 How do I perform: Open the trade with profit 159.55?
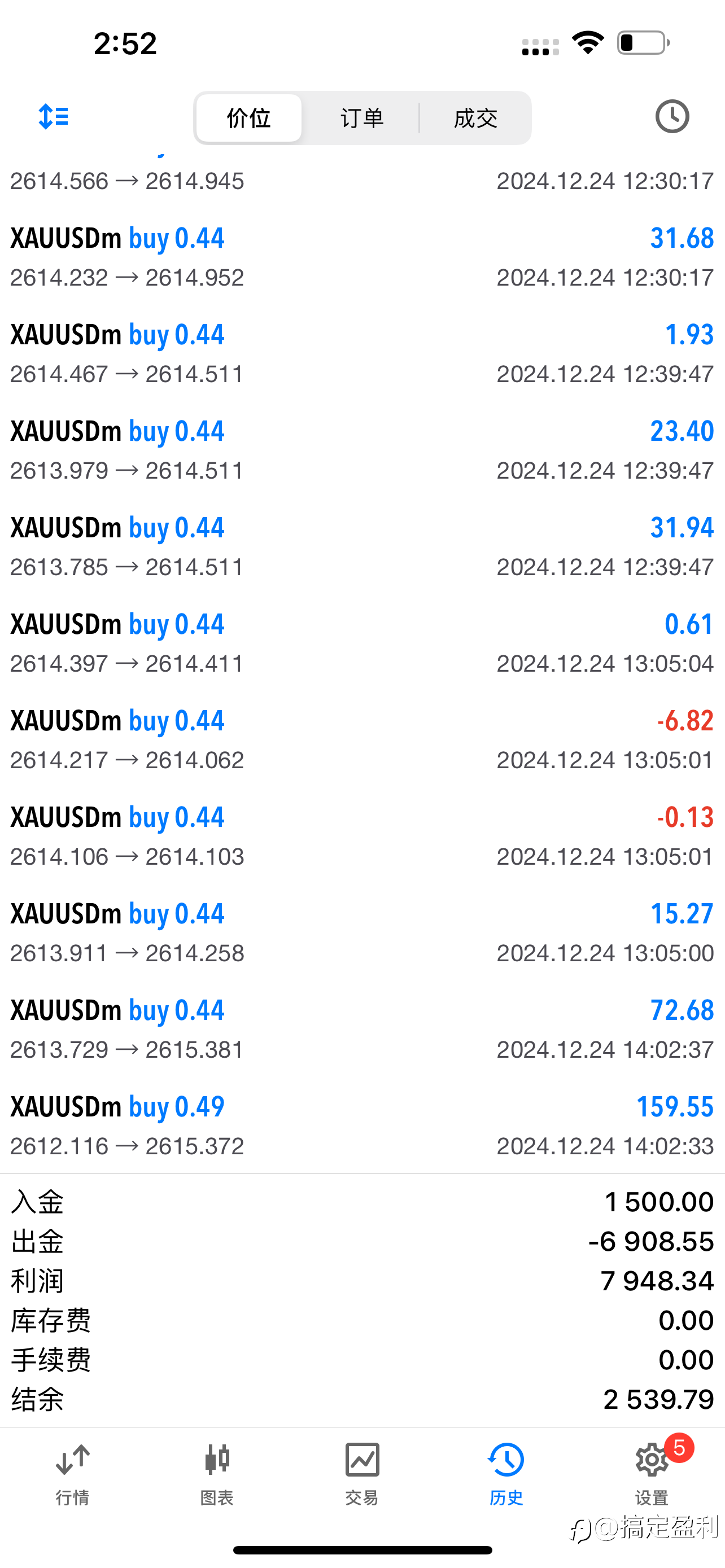[362, 1125]
